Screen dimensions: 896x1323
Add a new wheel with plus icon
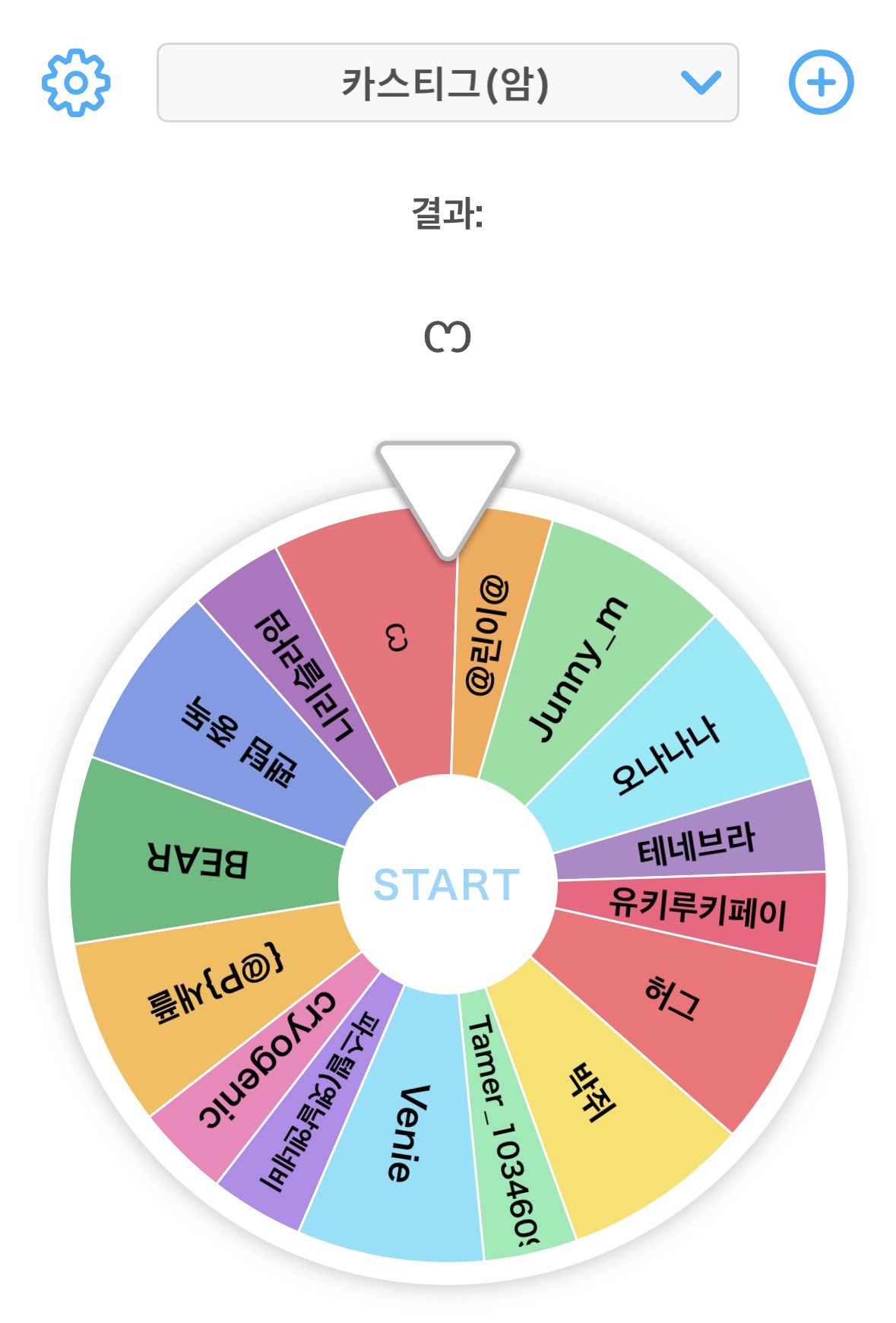(821, 83)
